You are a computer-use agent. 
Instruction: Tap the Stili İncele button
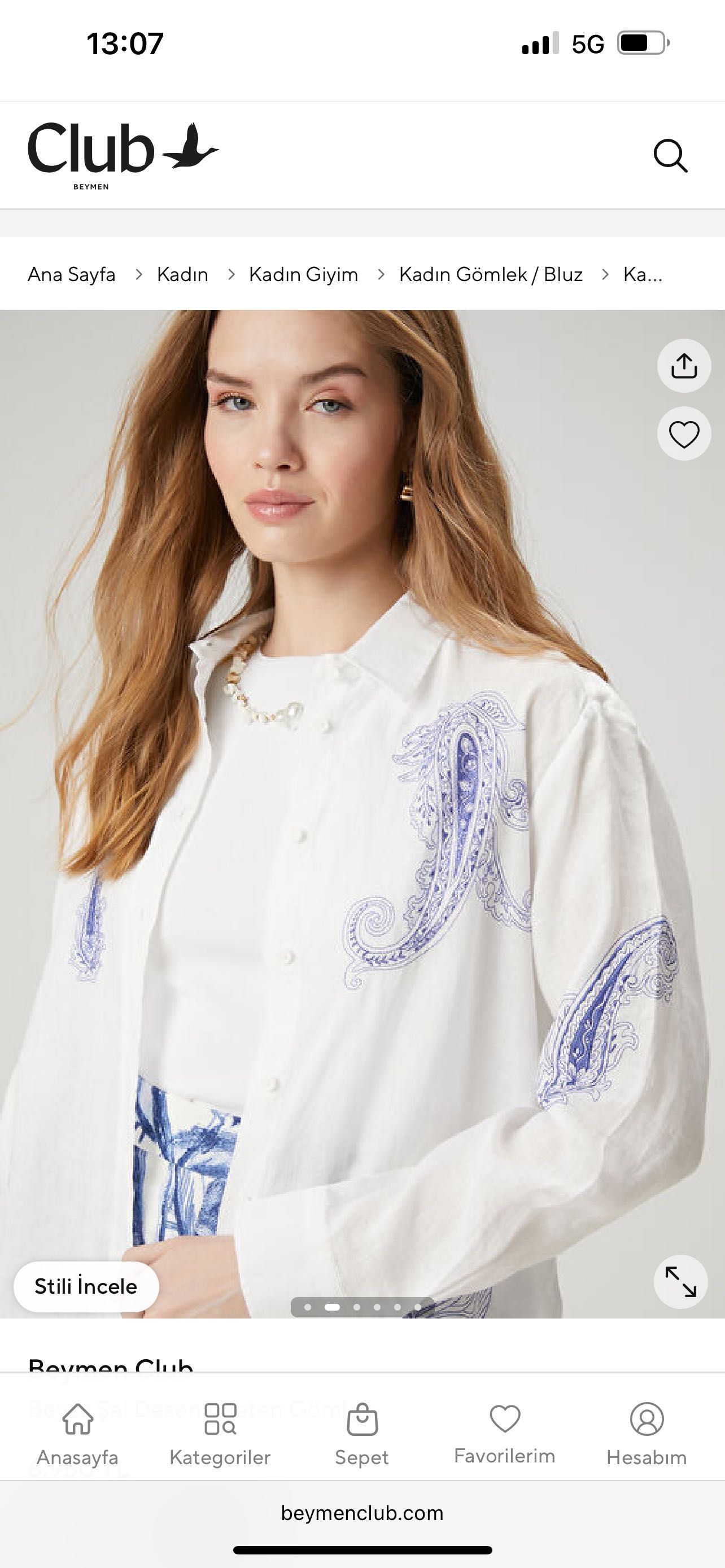pos(86,1286)
